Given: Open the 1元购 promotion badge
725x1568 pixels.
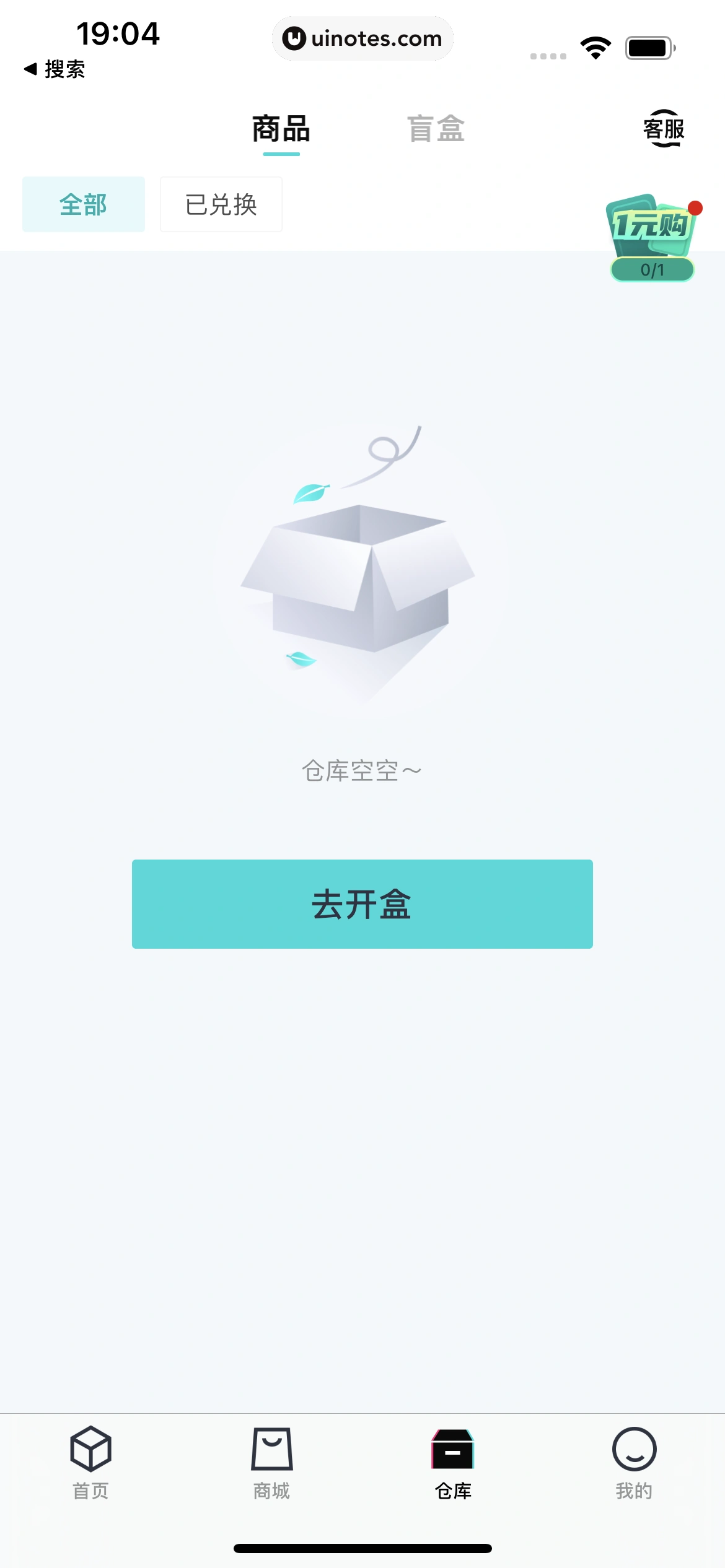Looking at the screenshot, I should tap(652, 238).
